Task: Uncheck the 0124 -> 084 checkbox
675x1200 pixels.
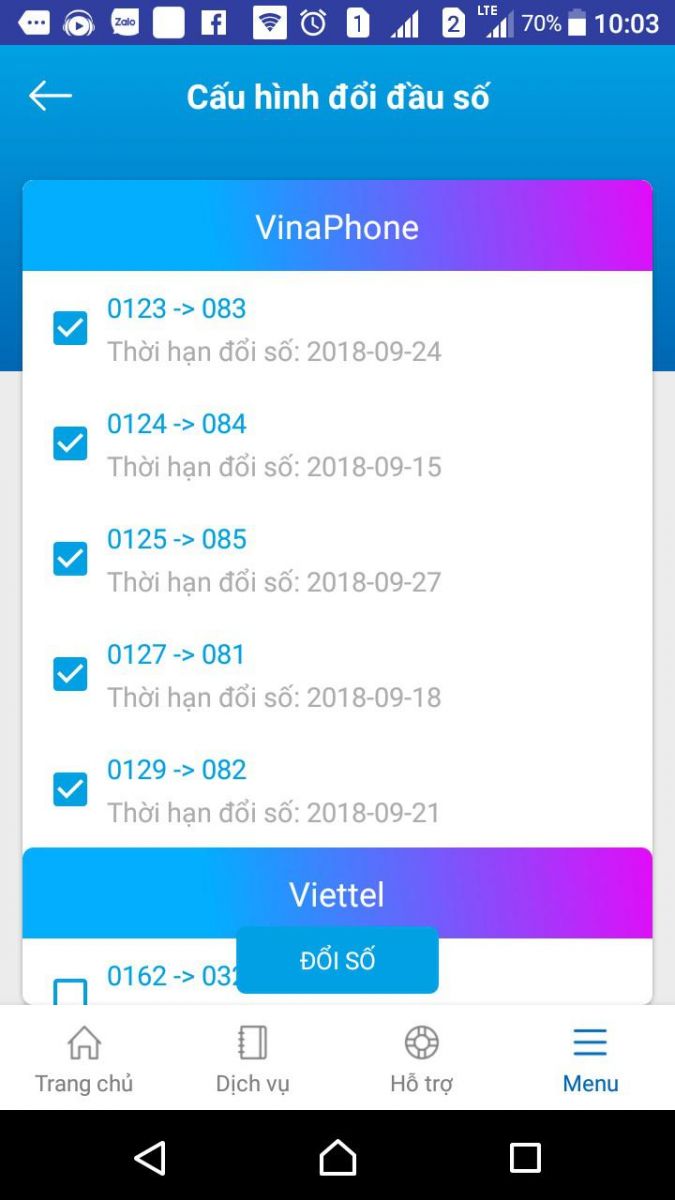Action: (x=70, y=443)
